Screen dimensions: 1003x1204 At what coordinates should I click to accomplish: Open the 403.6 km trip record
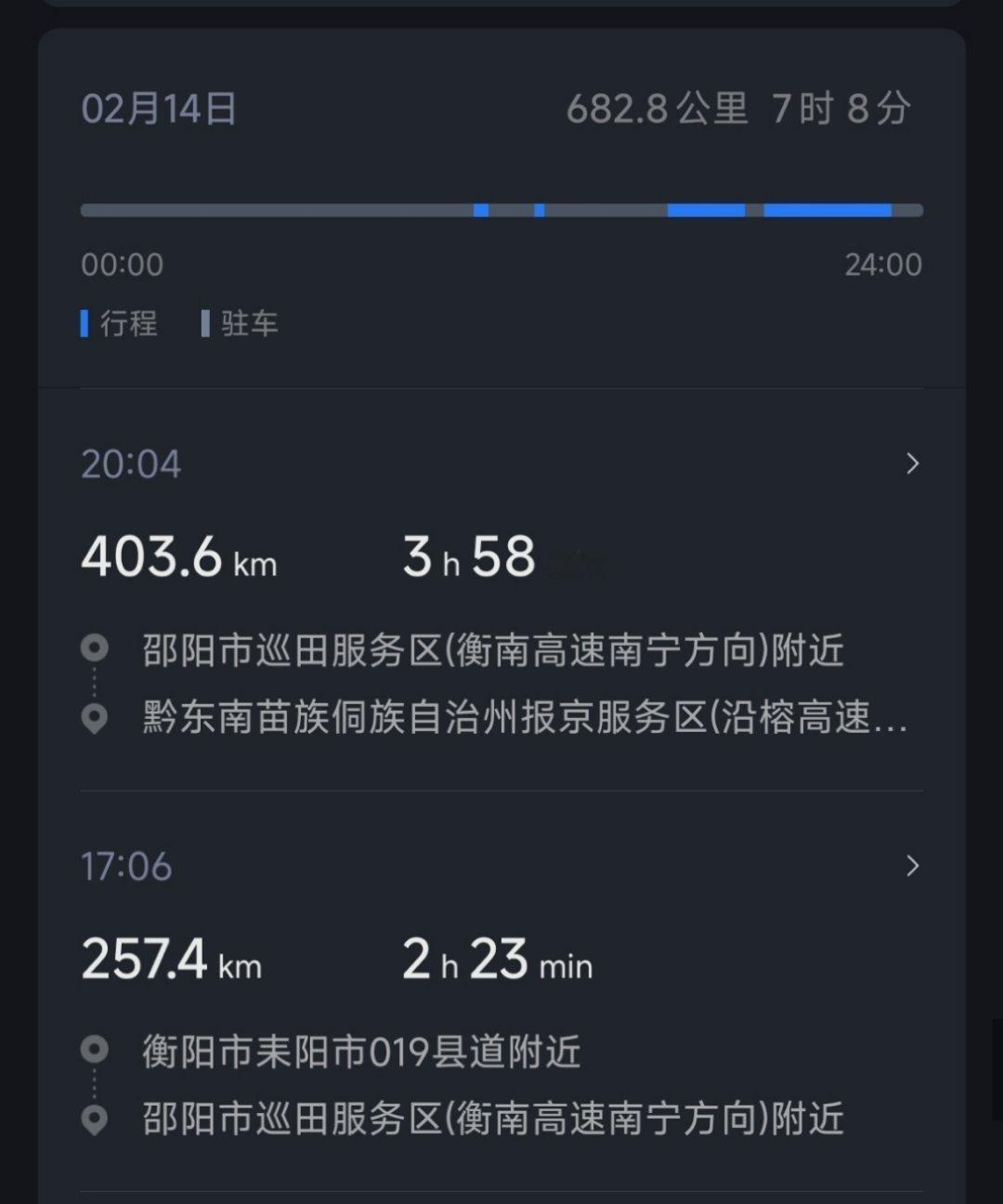(x=176, y=556)
